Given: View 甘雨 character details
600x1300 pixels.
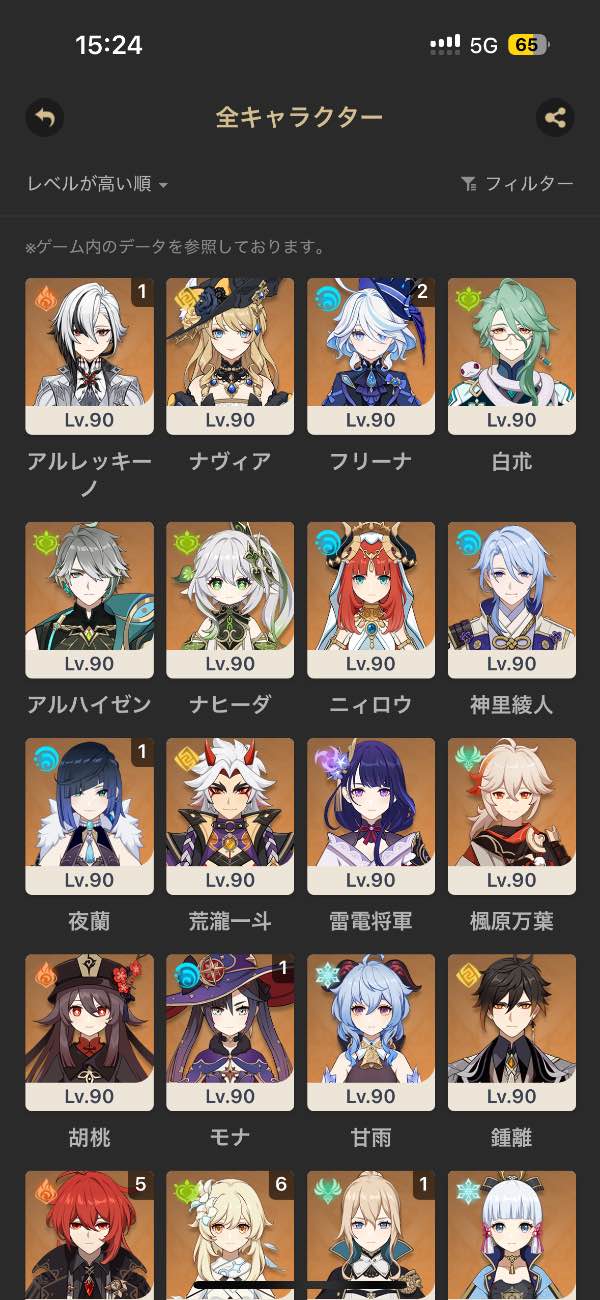Looking at the screenshot, I should [x=371, y=1031].
